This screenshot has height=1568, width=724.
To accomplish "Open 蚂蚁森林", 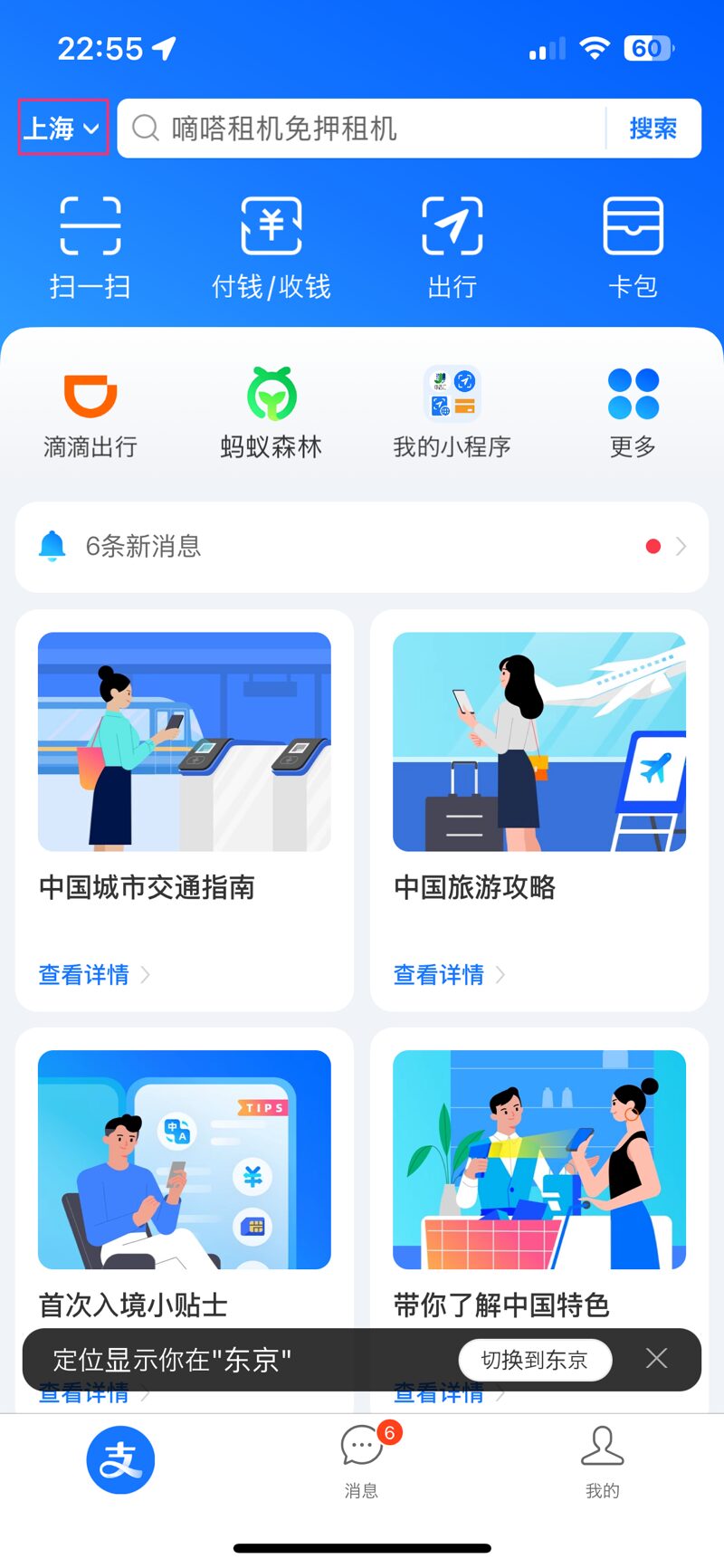I will pyautogui.click(x=271, y=412).
